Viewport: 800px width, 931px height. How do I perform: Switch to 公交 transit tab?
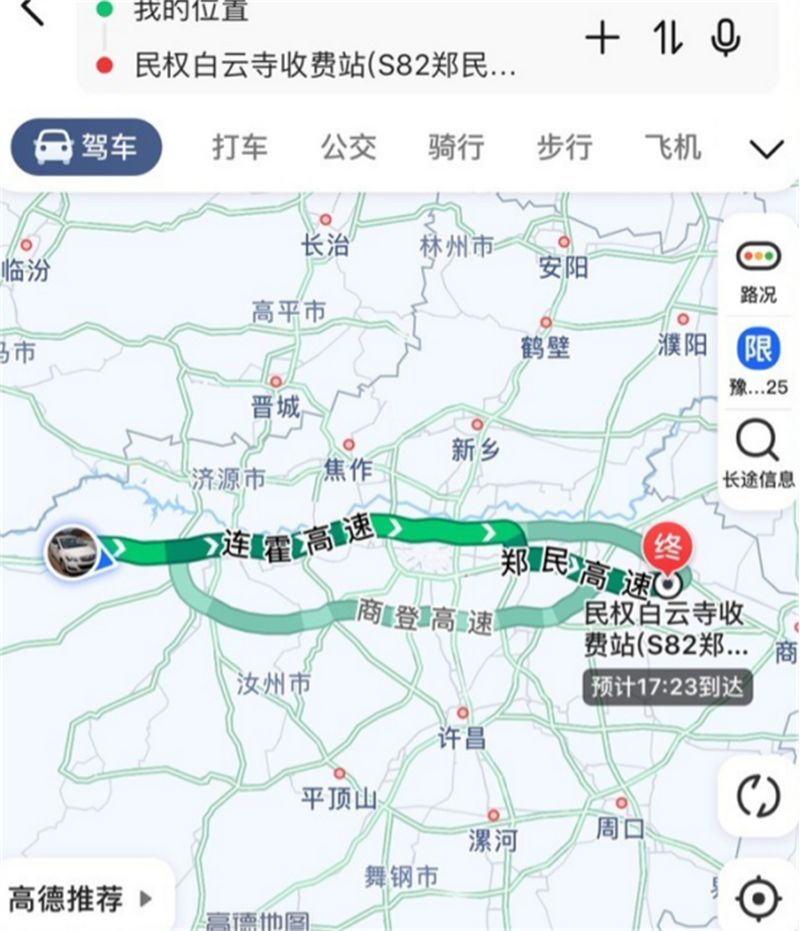click(348, 148)
